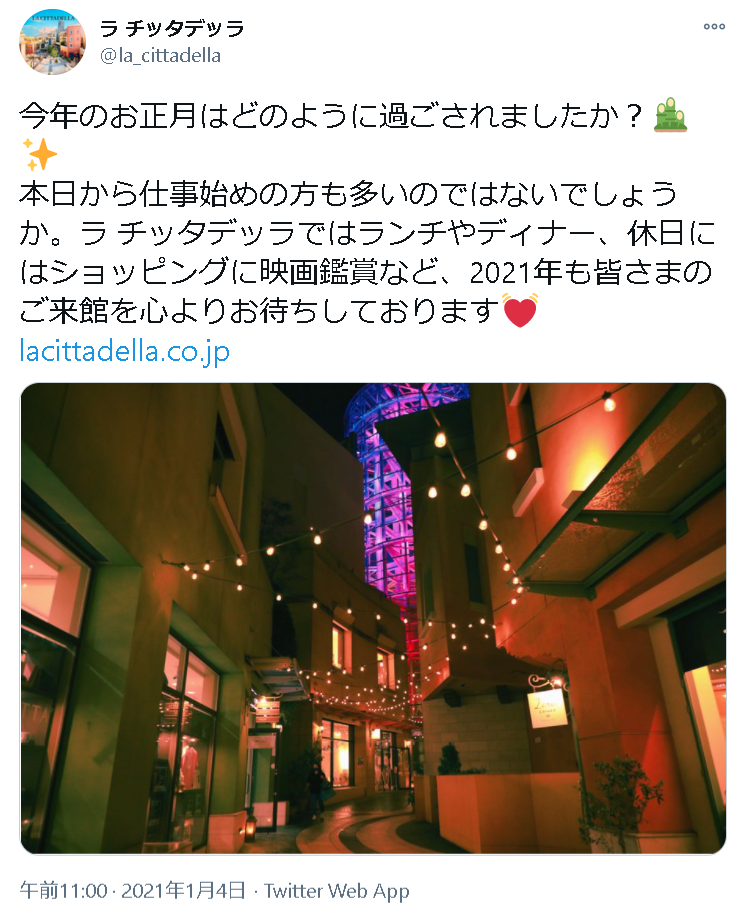This screenshot has height=916, width=747.
Task: Open the ラ チッタデッラ profile avatar
Action: (x=53, y=43)
